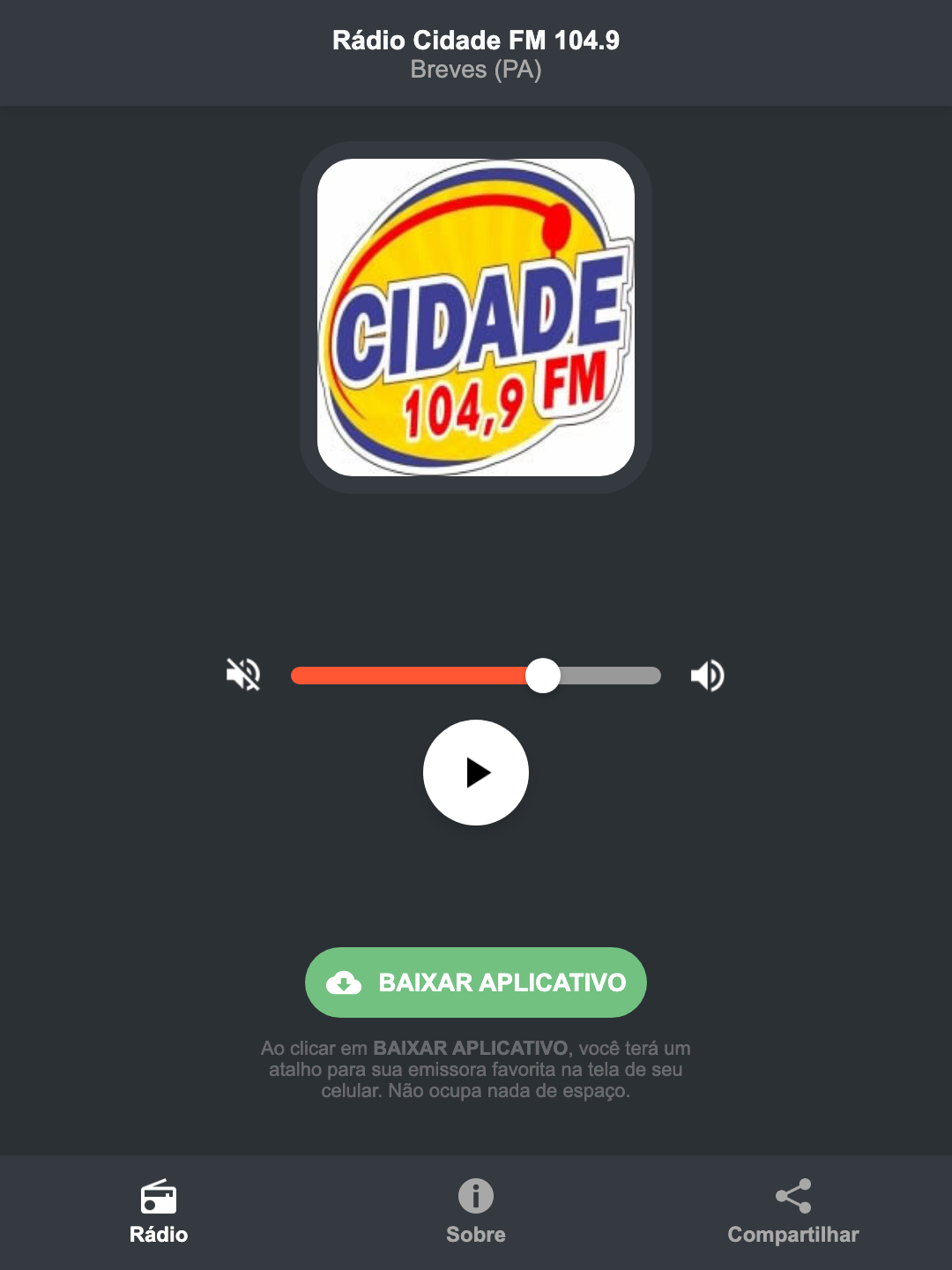Mute the audio using the muted speaker icon
Viewport: 952px width, 1270px height.
pyautogui.click(x=242, y=675)
